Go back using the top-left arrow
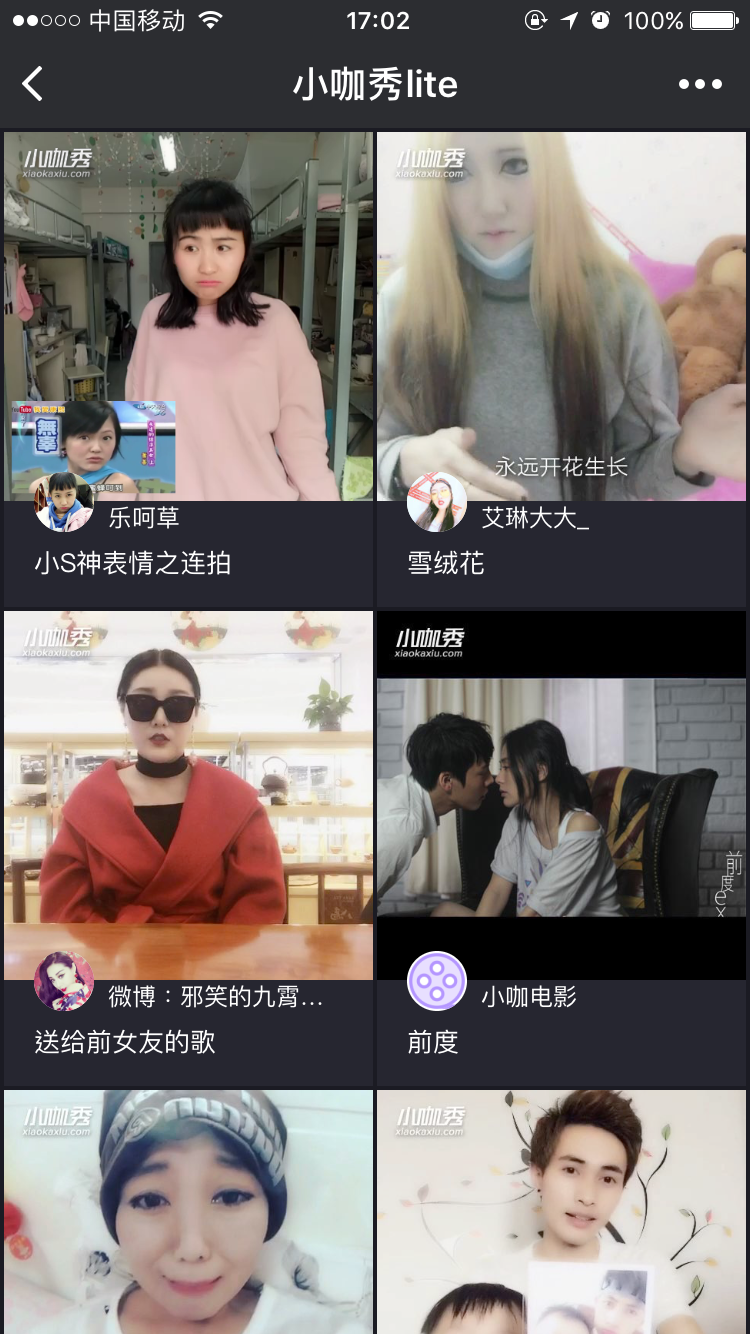The image size is (750, 1334). tap(33, 84)
